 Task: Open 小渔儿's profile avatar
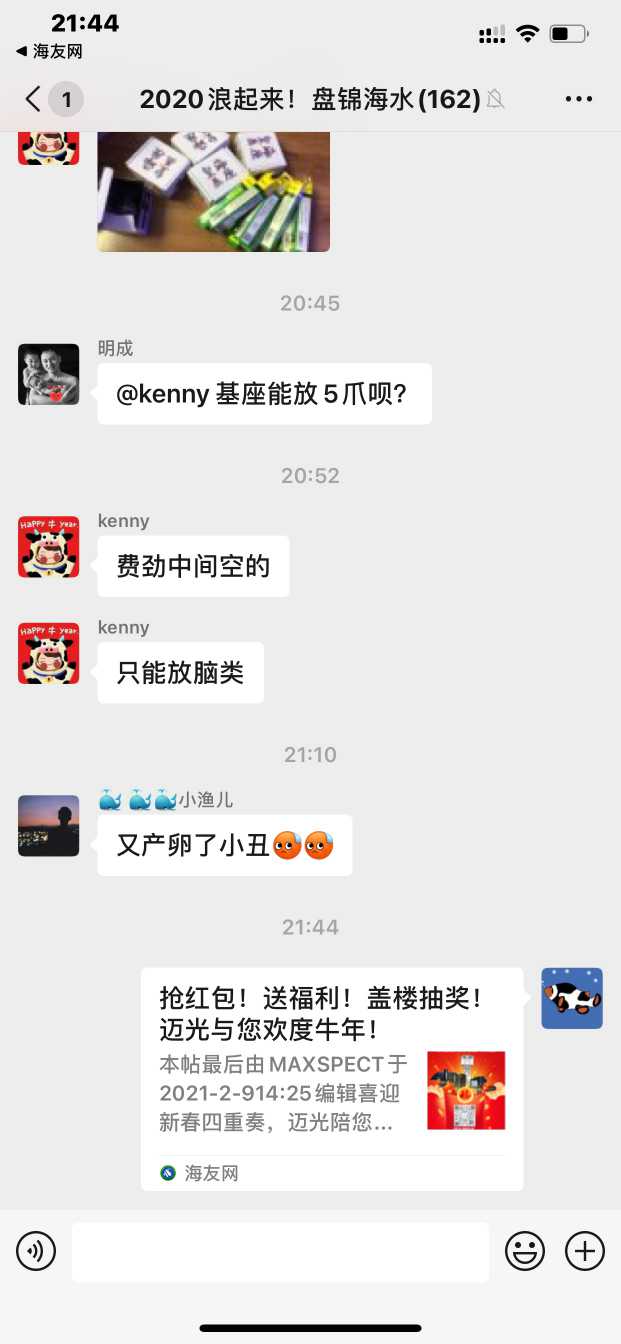[48, 826]
